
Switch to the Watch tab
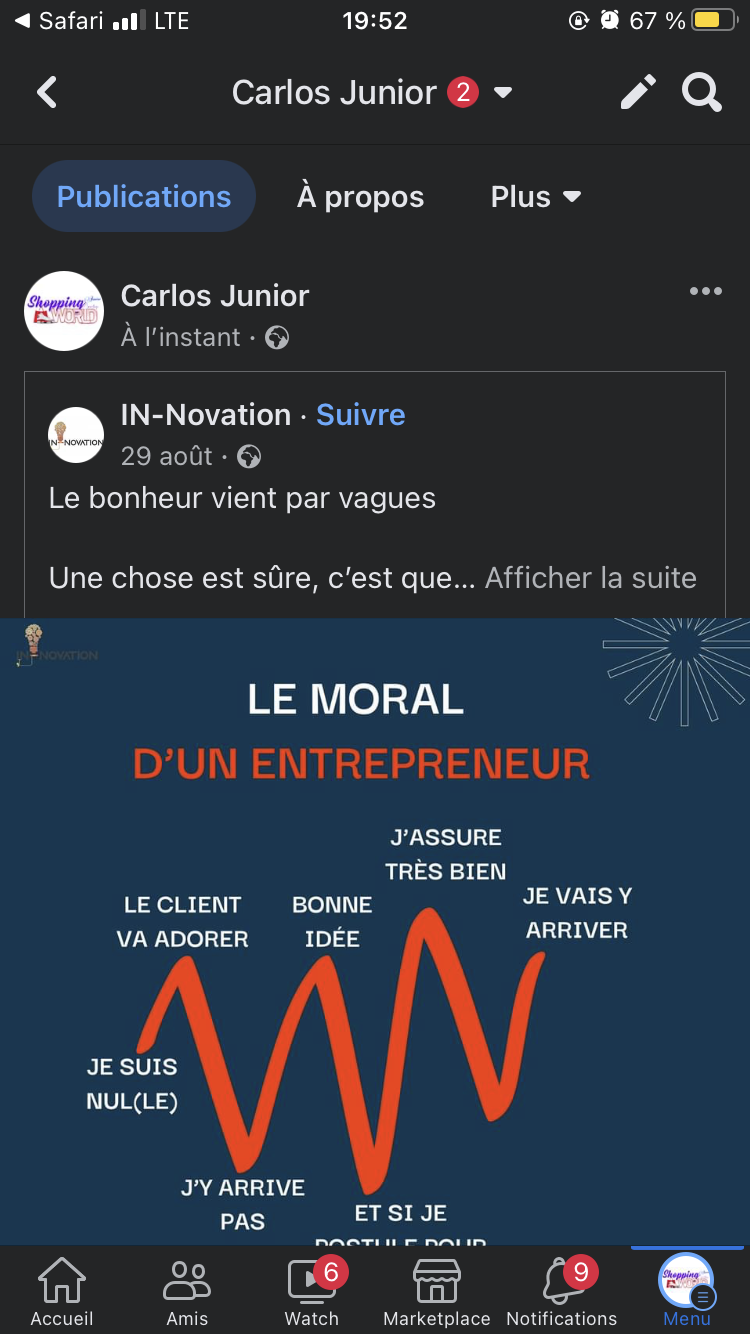point(312,1290)
